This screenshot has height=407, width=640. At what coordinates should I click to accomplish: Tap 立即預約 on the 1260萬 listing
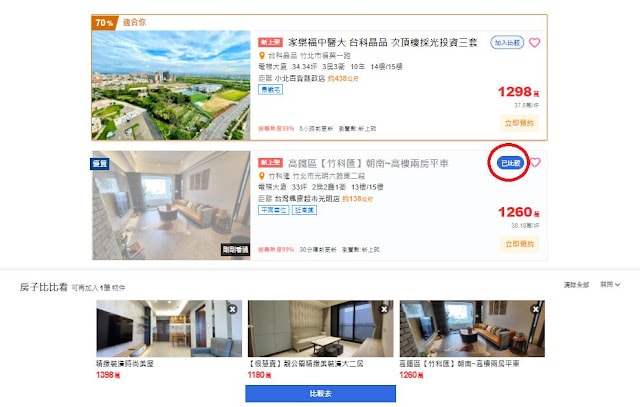pos(520,243)
